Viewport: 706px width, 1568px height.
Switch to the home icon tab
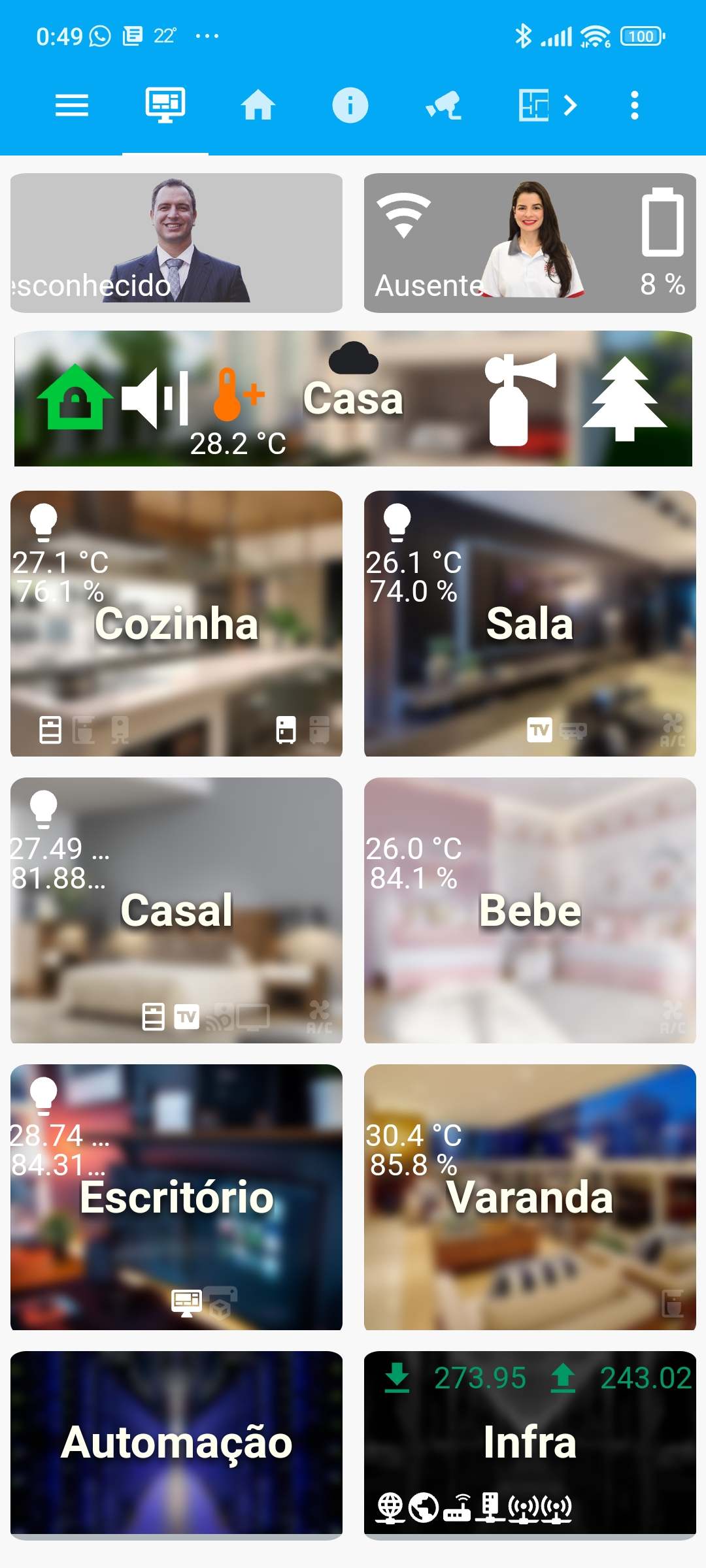click(x=258, y=105)
